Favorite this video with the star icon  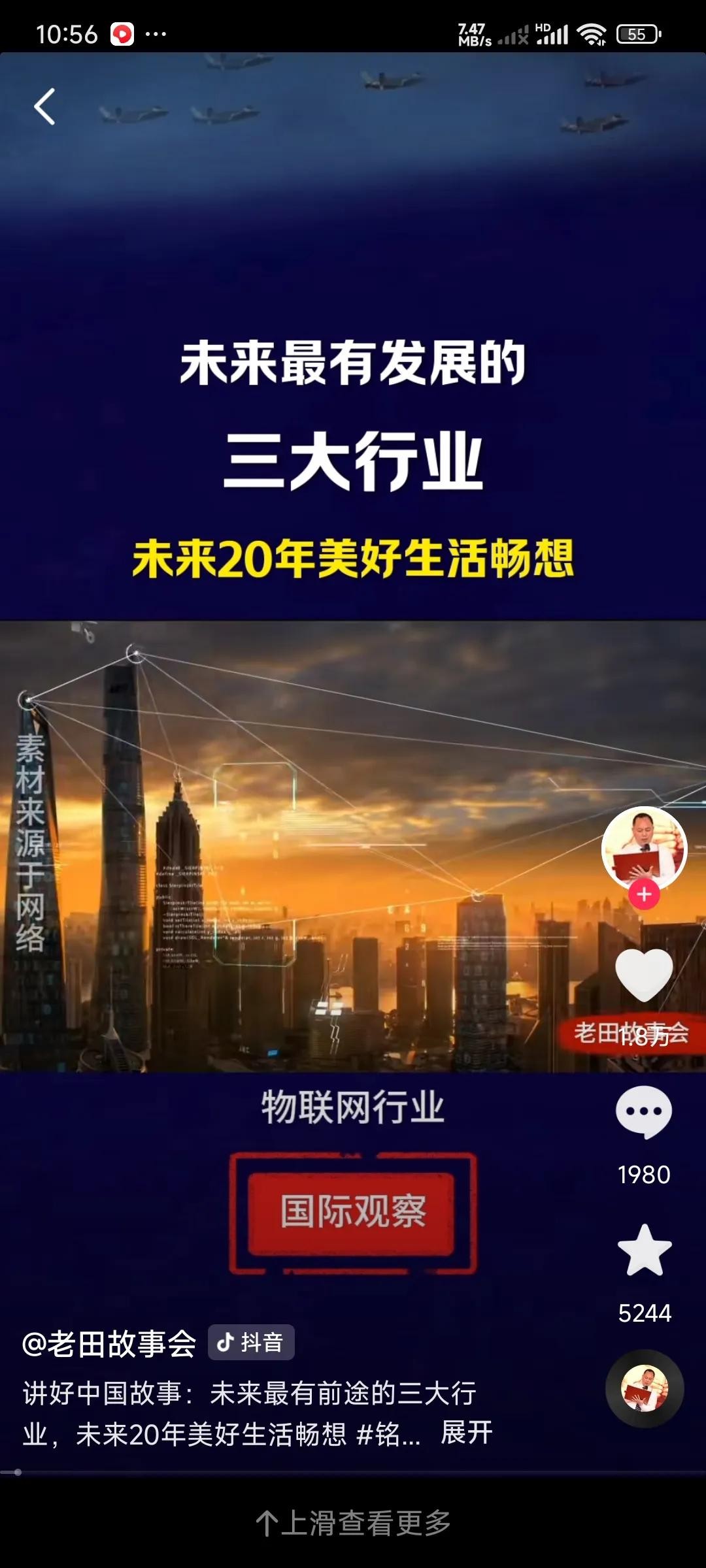pyautogui.click(x=645, y=1250)
